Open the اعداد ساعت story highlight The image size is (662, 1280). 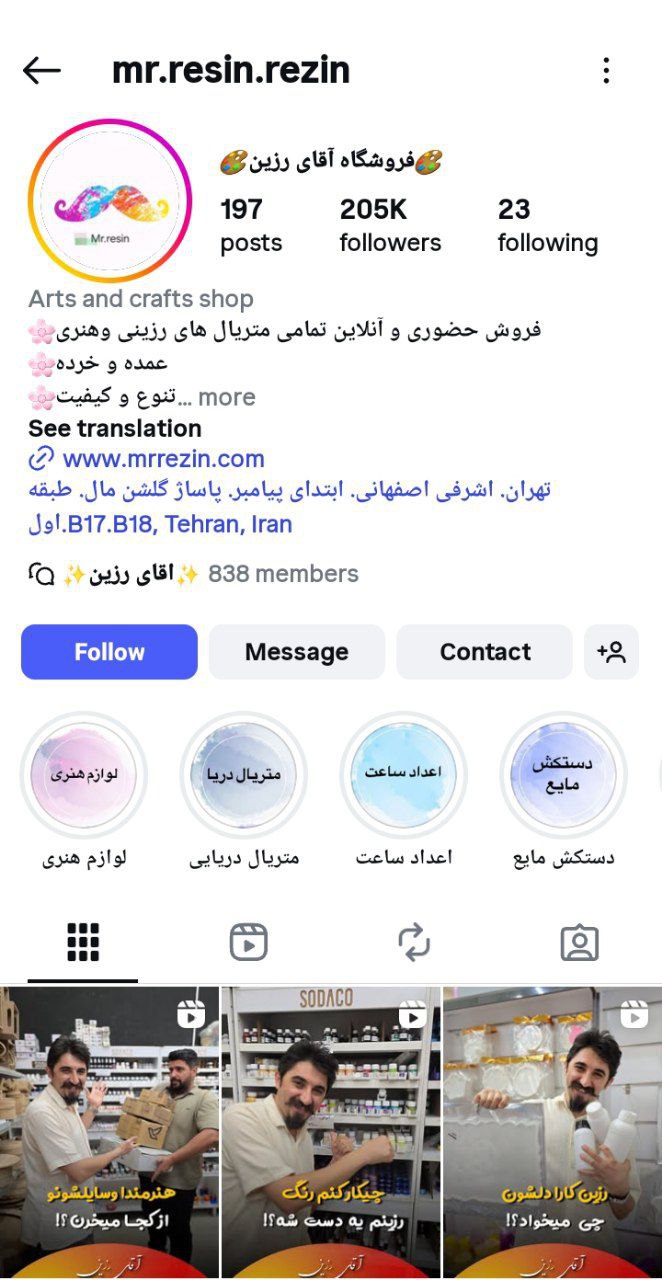click(404, 776)
